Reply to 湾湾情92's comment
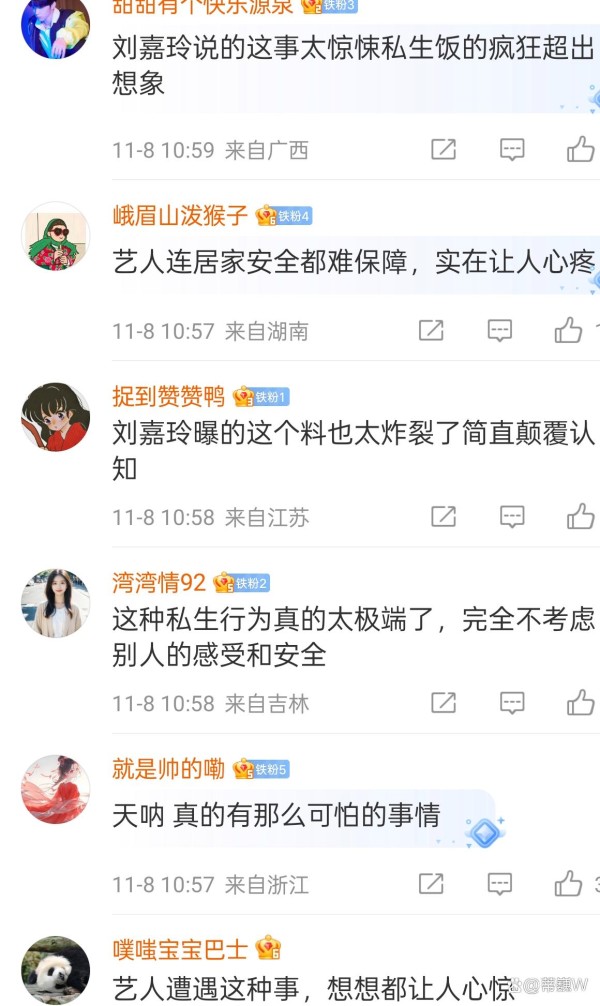This screenshot has width=600, height=1006. 512,703
